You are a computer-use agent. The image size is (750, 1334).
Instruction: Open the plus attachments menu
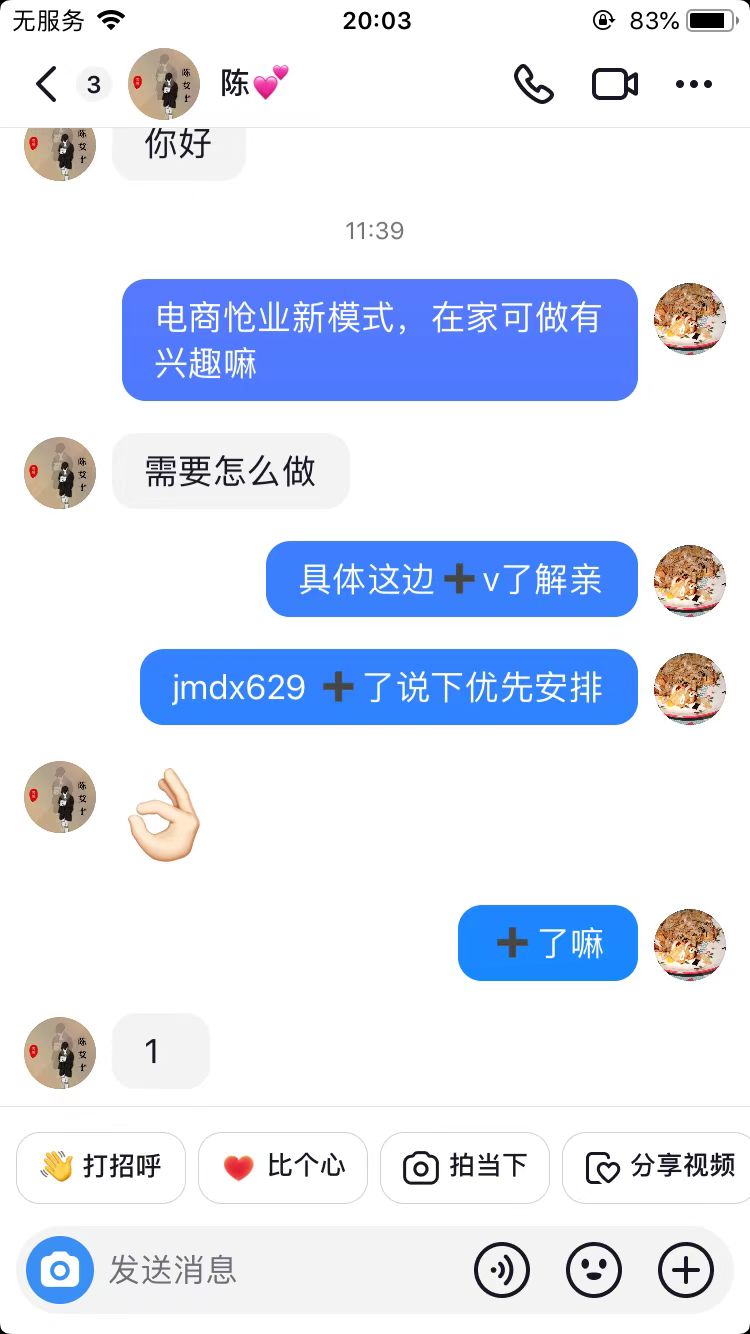click(x=686, y=1270)
